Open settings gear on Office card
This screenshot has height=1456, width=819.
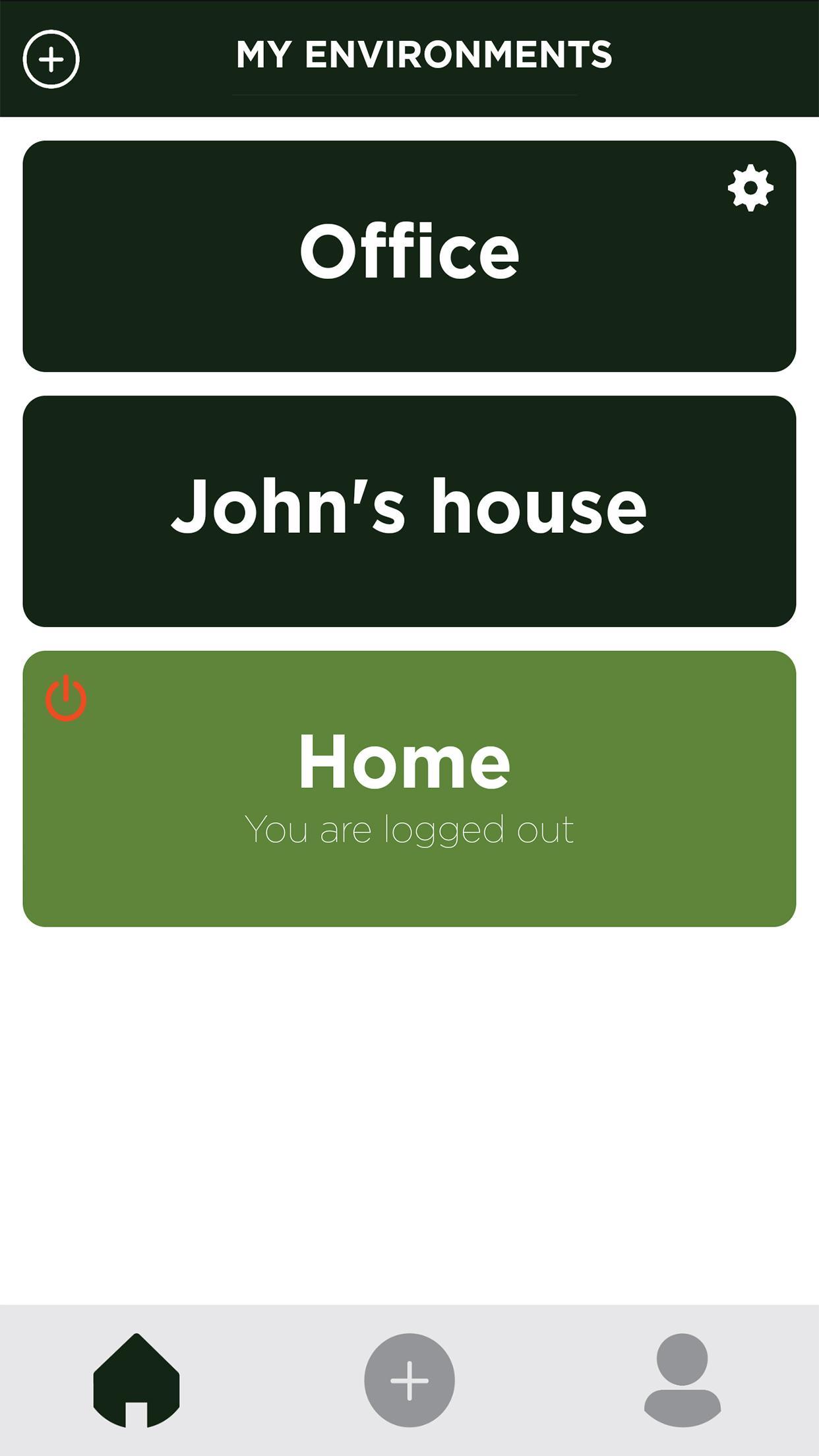(750, 189)
